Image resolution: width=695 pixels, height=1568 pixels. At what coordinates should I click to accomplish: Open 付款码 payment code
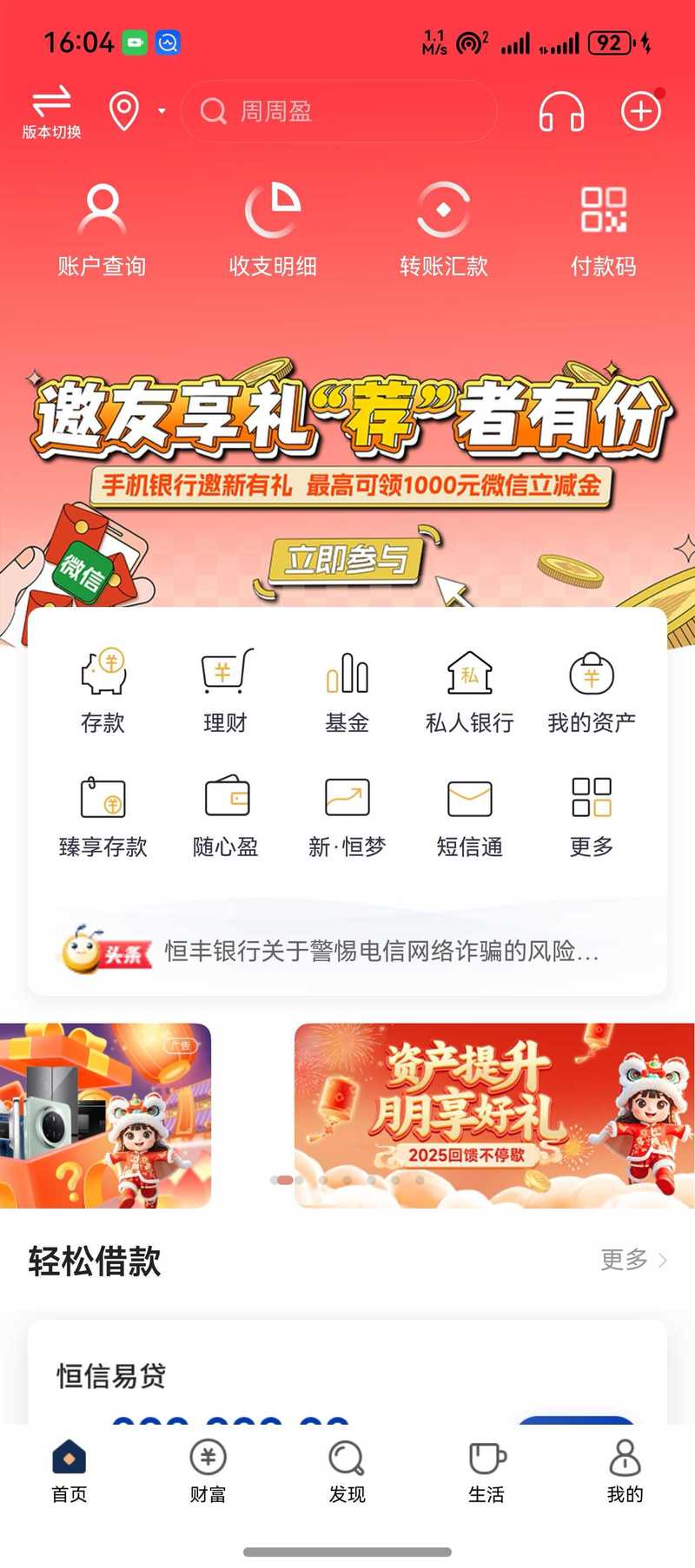coord(604,229)
